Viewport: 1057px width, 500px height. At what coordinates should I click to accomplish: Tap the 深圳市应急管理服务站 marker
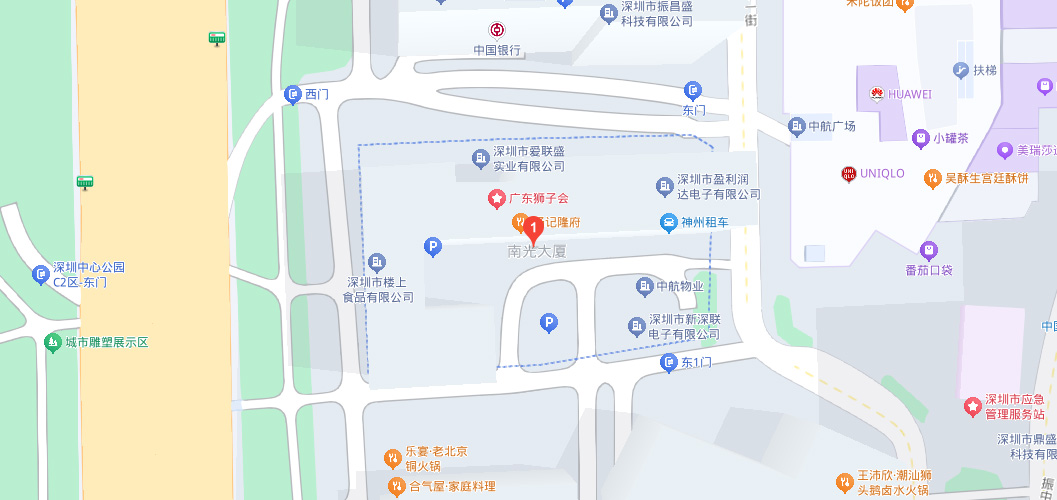point(973,407)
